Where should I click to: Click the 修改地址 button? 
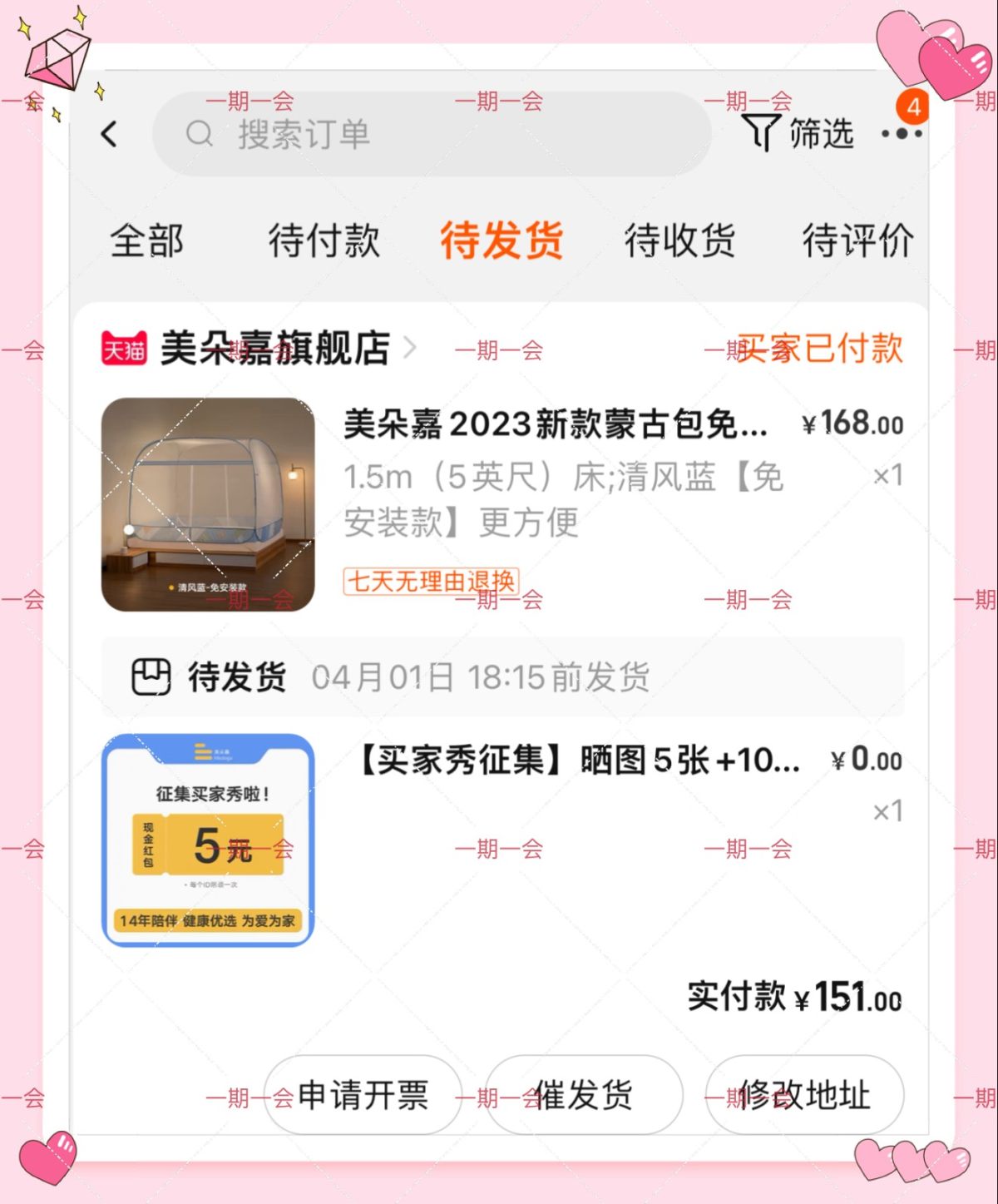coord(803,1096)
